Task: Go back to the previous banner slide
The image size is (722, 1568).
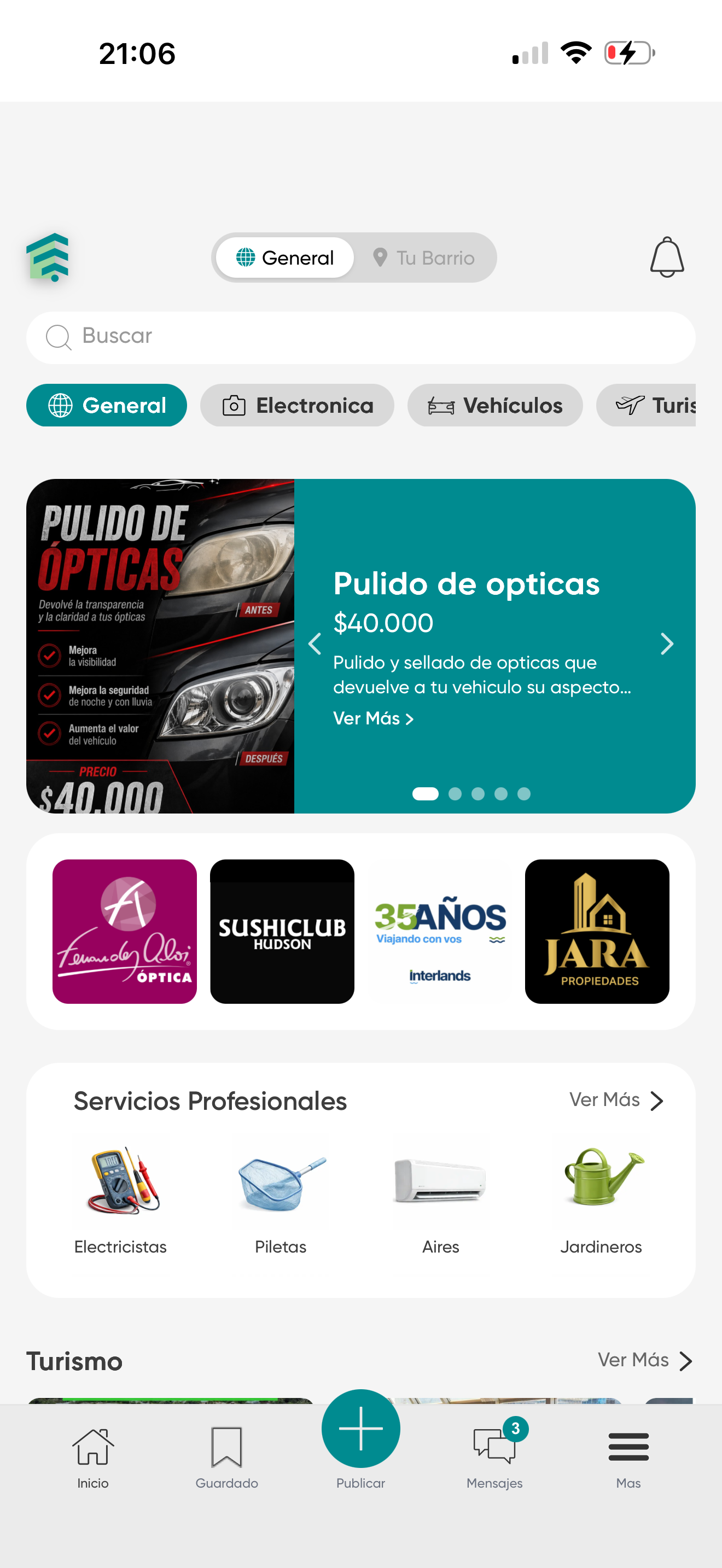Action: pyautogui.click(x=315, y=643)
